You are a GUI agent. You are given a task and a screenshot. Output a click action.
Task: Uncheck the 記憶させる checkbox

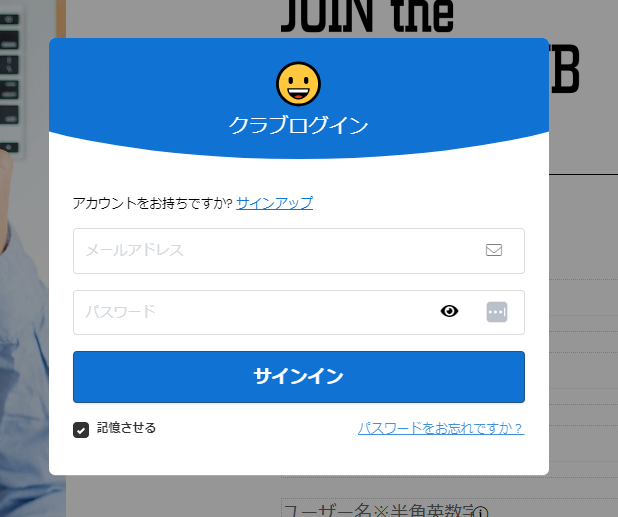point(82,429)
